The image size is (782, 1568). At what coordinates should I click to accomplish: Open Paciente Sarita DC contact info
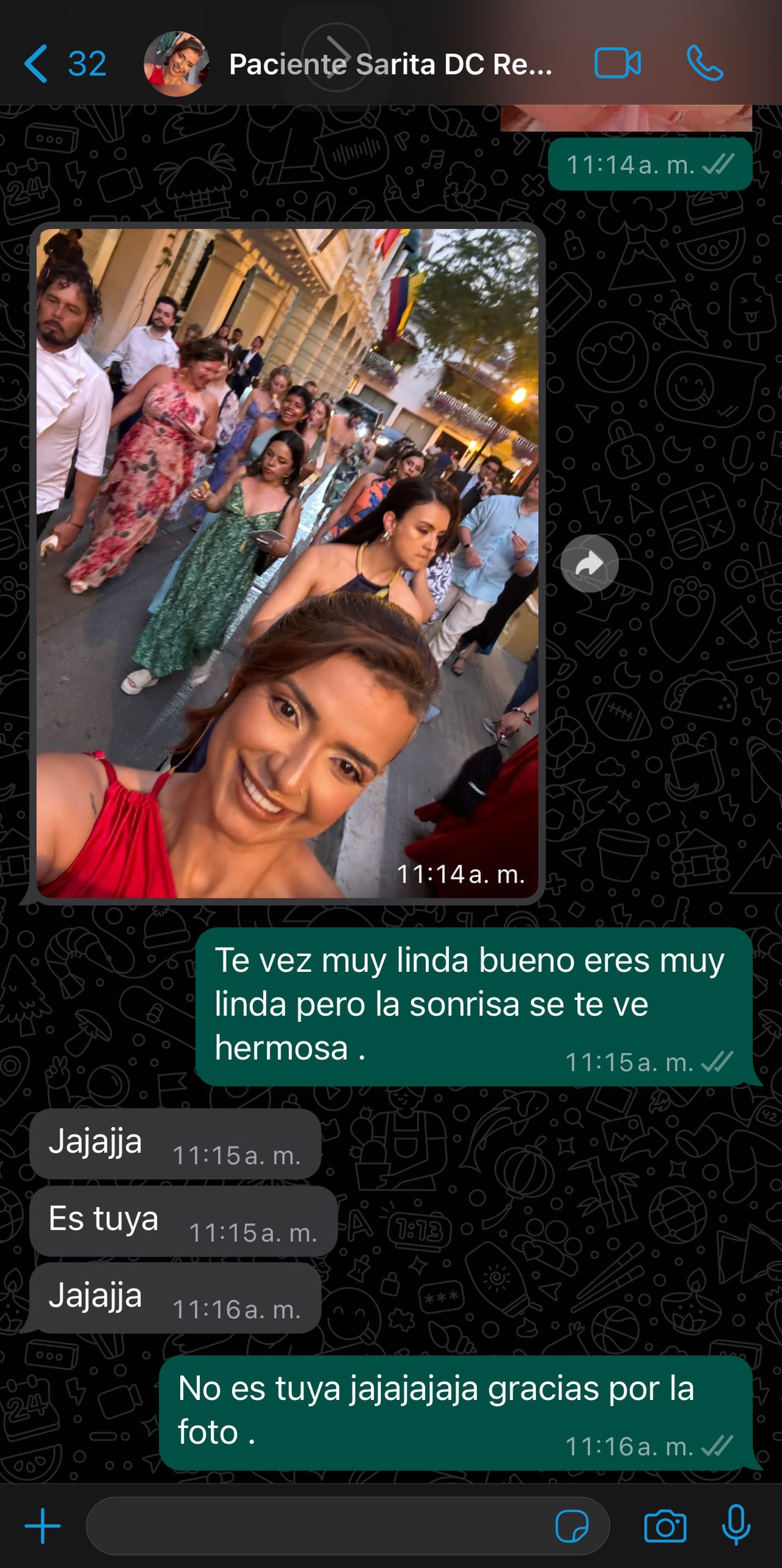390,64
